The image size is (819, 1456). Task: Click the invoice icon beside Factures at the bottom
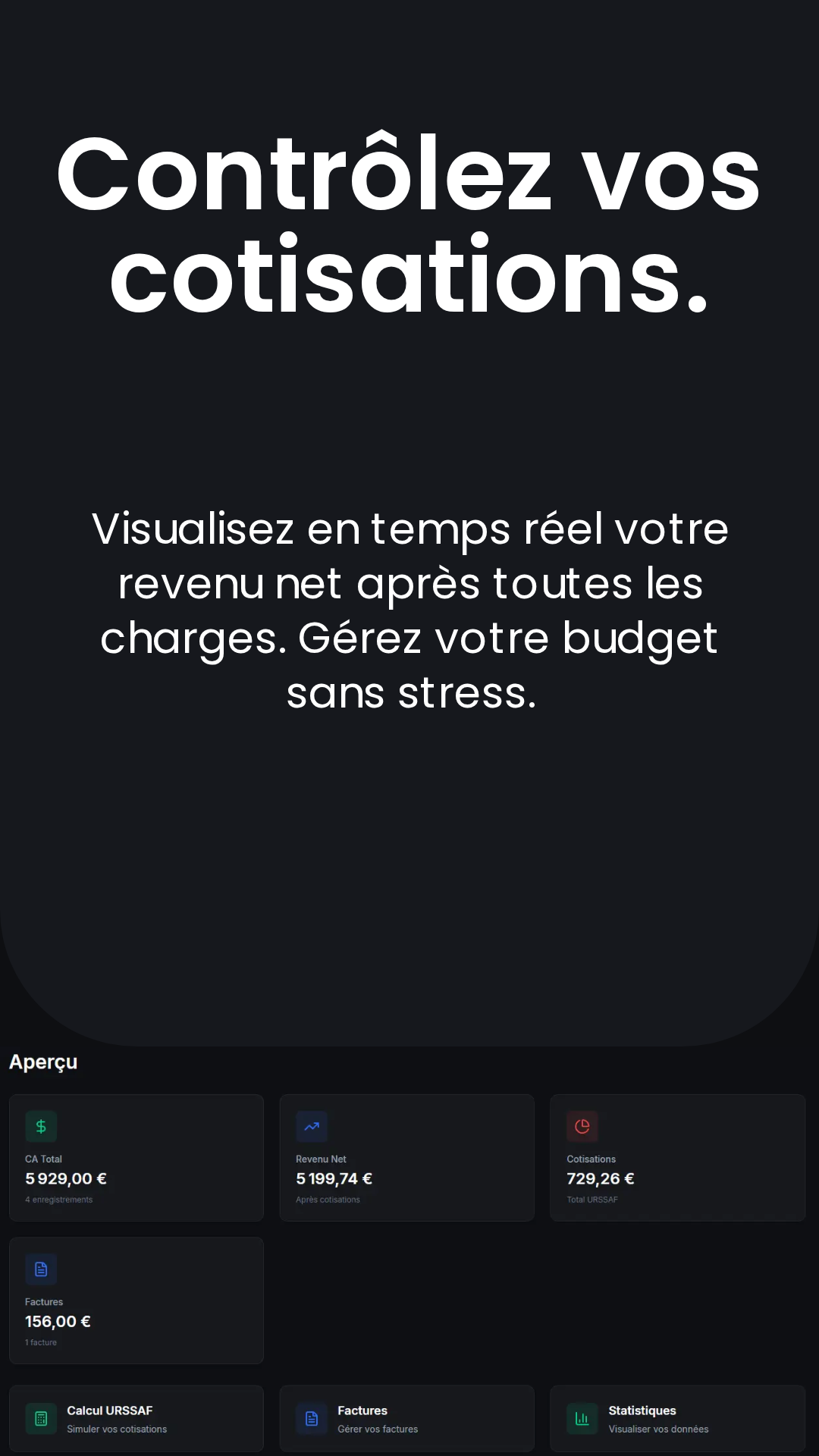pos(312,1419)
